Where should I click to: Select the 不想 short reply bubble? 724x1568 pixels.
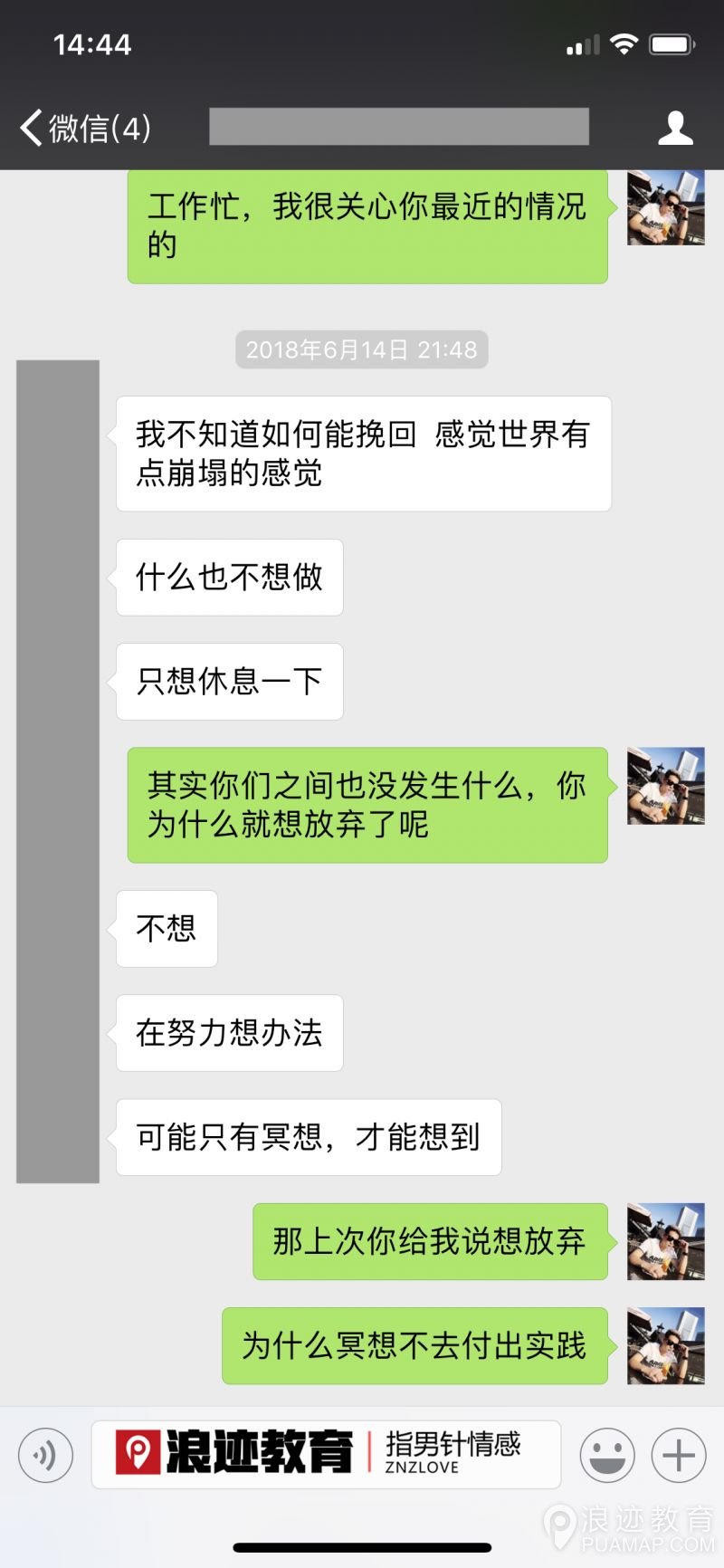click(166, 928)
